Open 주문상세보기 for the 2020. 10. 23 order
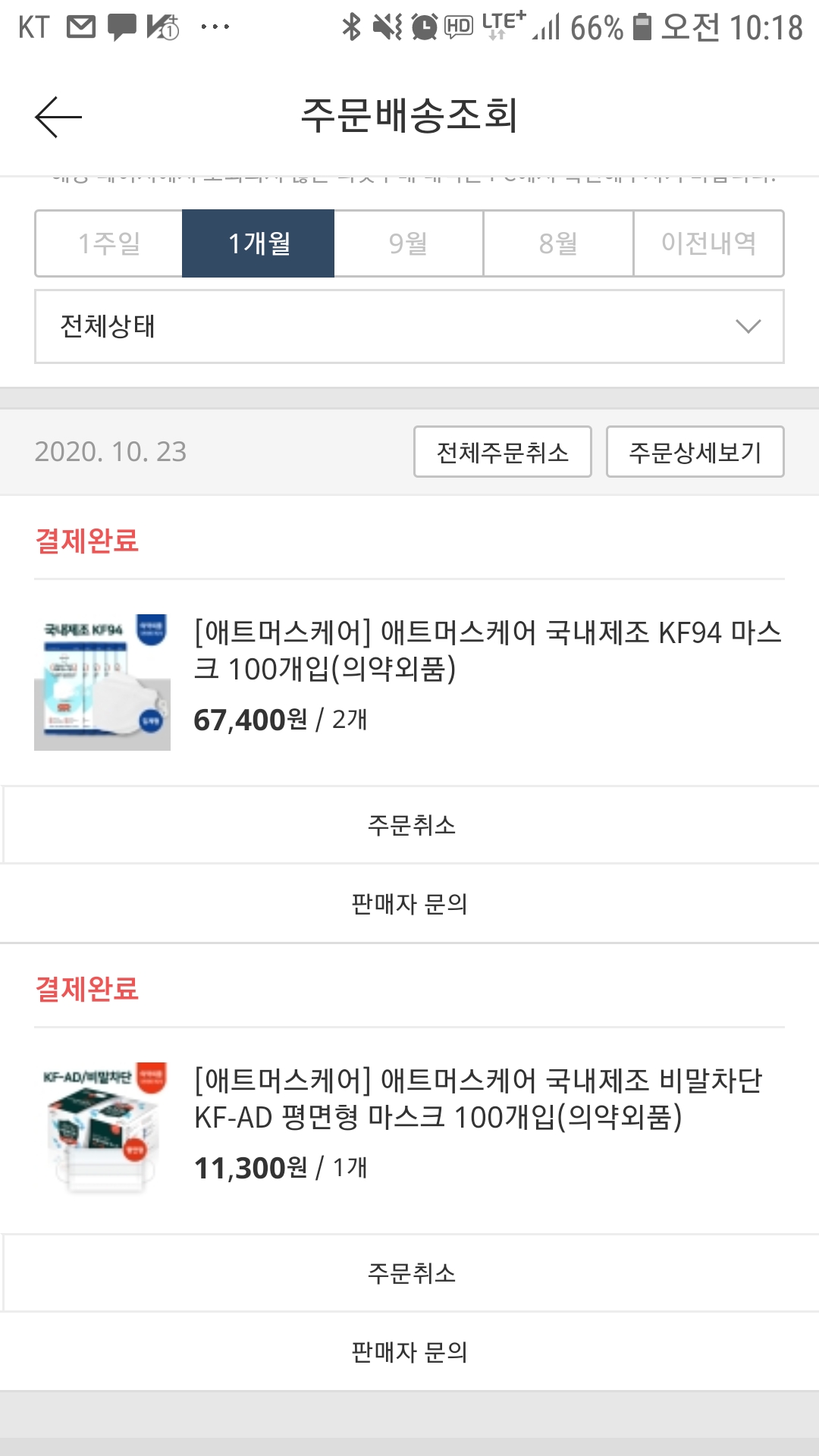The image size is (819, 1456). (695, 452)
